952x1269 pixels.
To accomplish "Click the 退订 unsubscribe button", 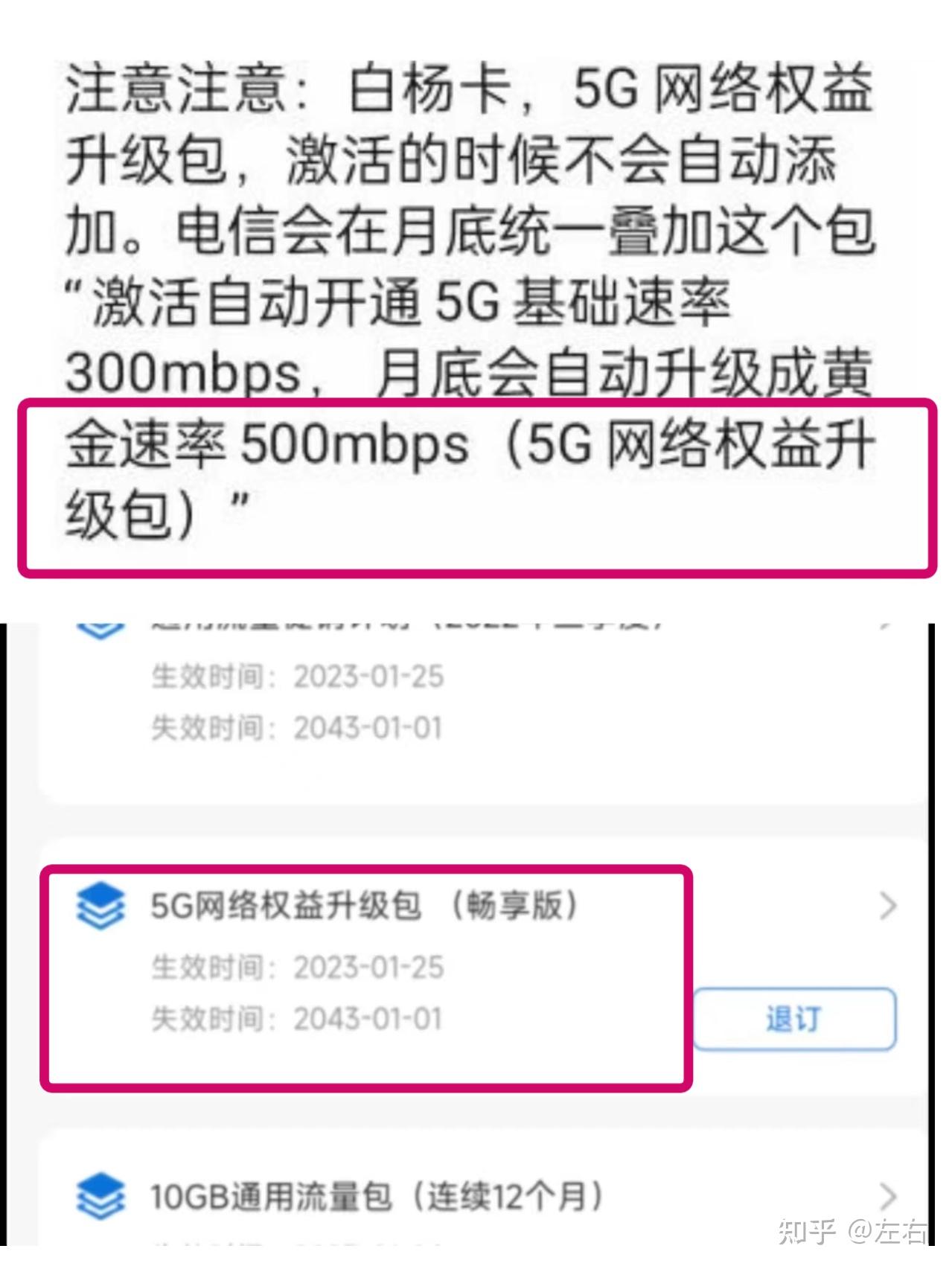I will pos(793,1019).
